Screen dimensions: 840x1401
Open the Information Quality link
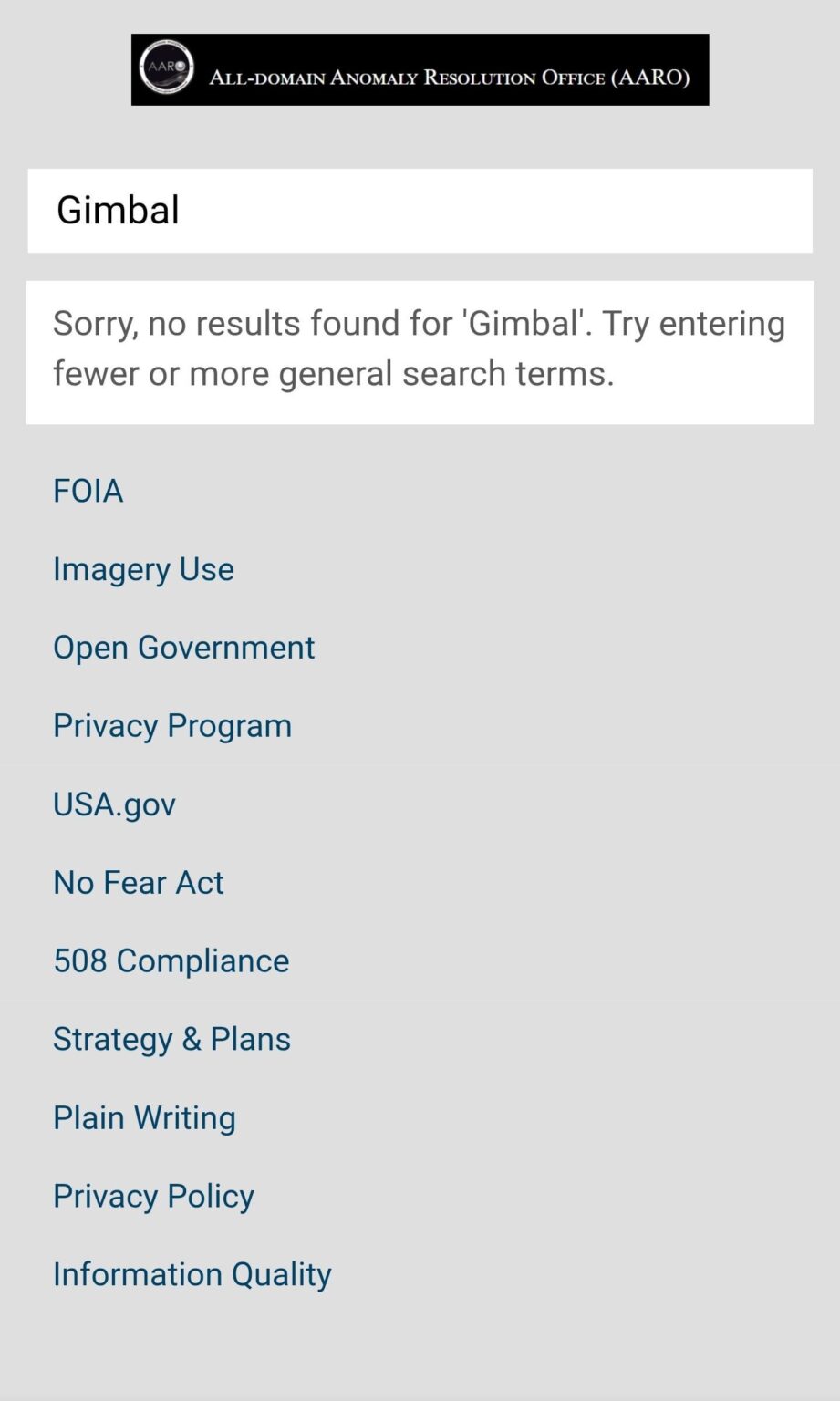tap(192, 1273)
